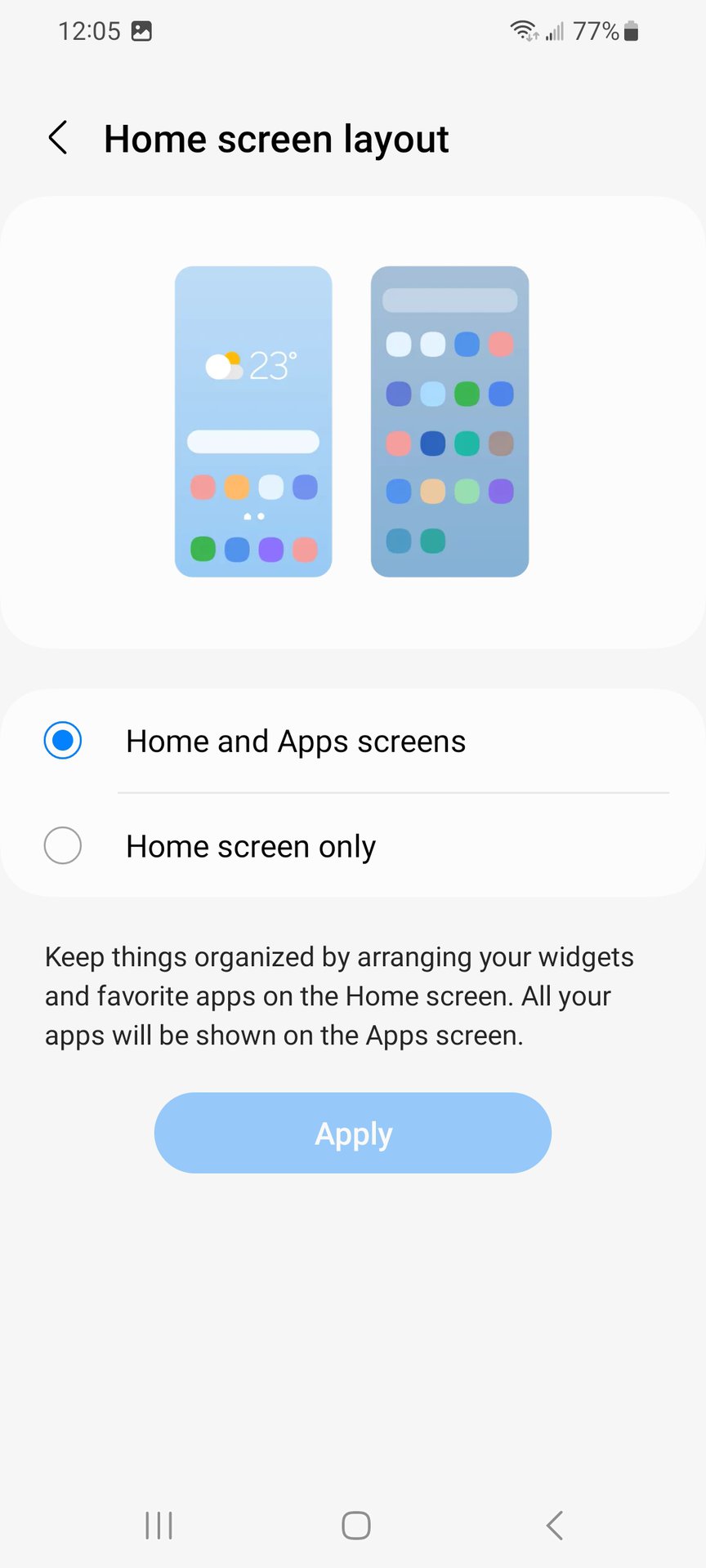This screenshot has width=706, height=1568.
Task: Go to the phone's home screen
Action: (x=355, y=1525)
